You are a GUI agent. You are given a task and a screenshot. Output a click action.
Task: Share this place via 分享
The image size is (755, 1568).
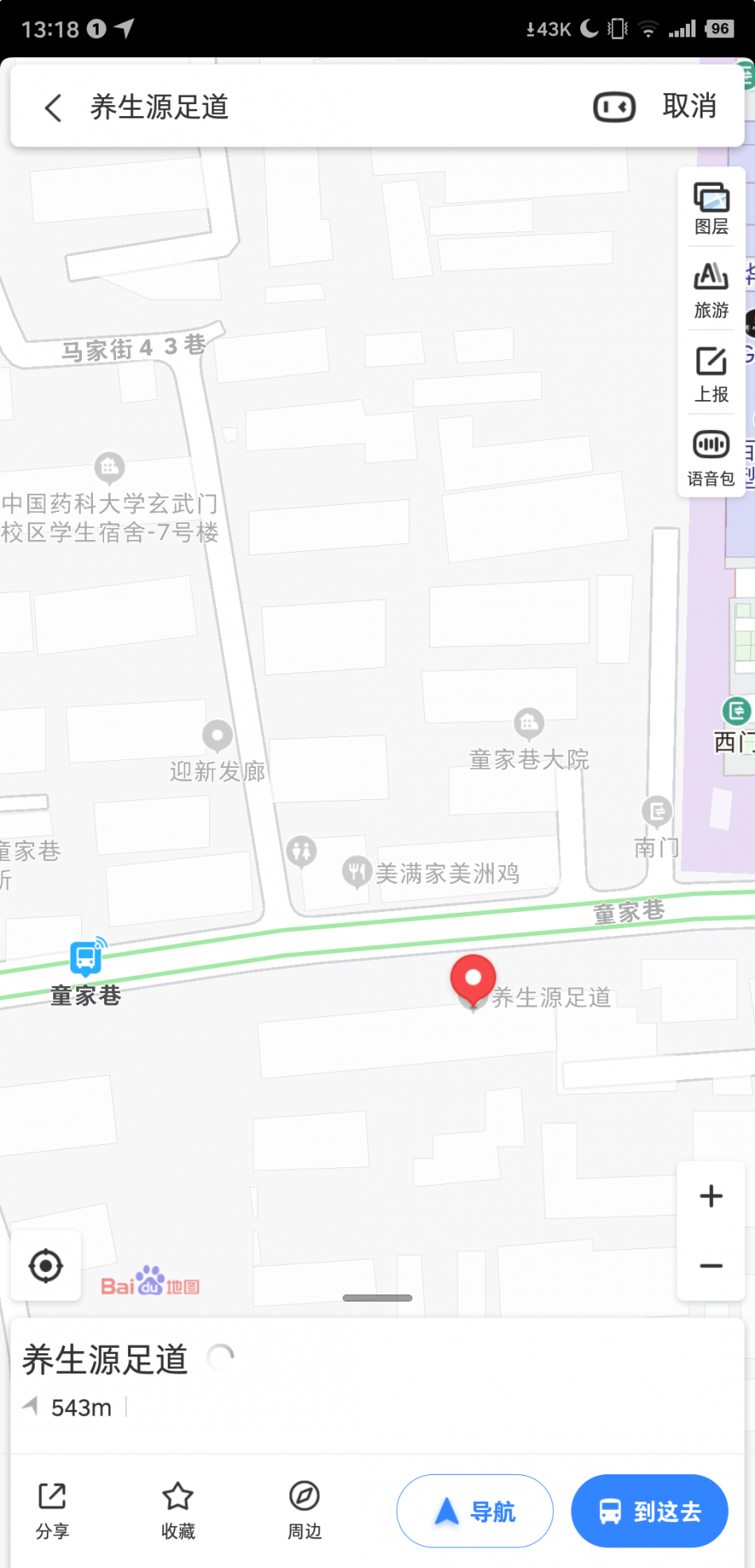pos(52,1510)
